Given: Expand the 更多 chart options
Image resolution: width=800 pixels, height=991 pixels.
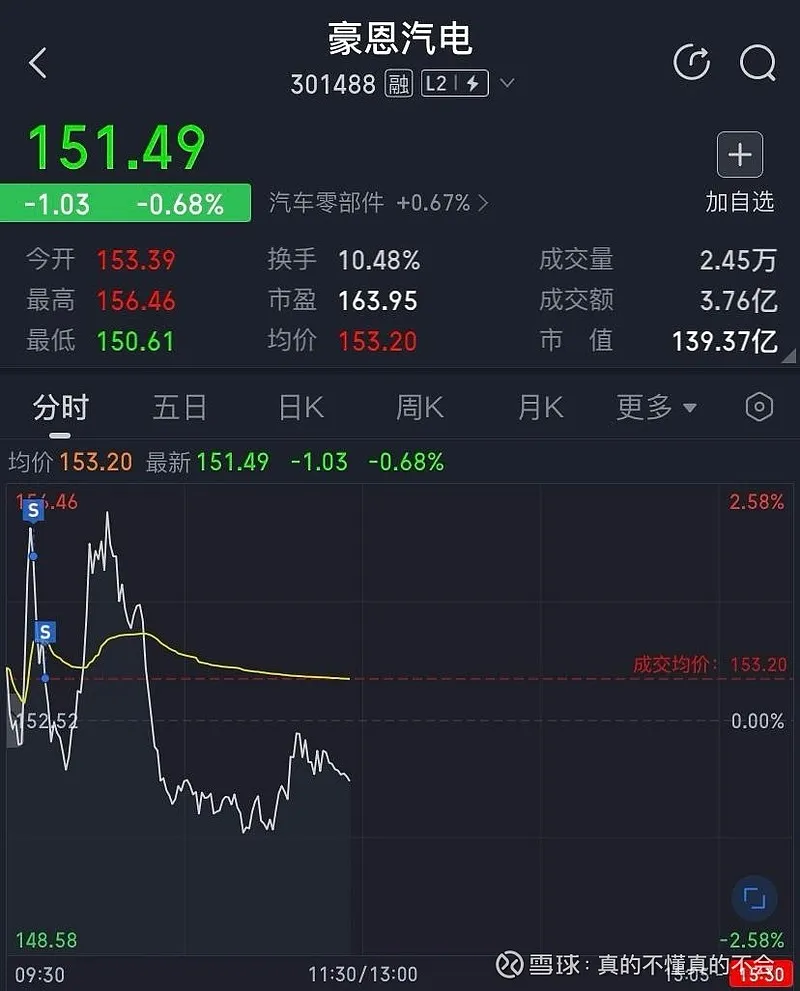Looking at the screenshot, I should 656,407.
